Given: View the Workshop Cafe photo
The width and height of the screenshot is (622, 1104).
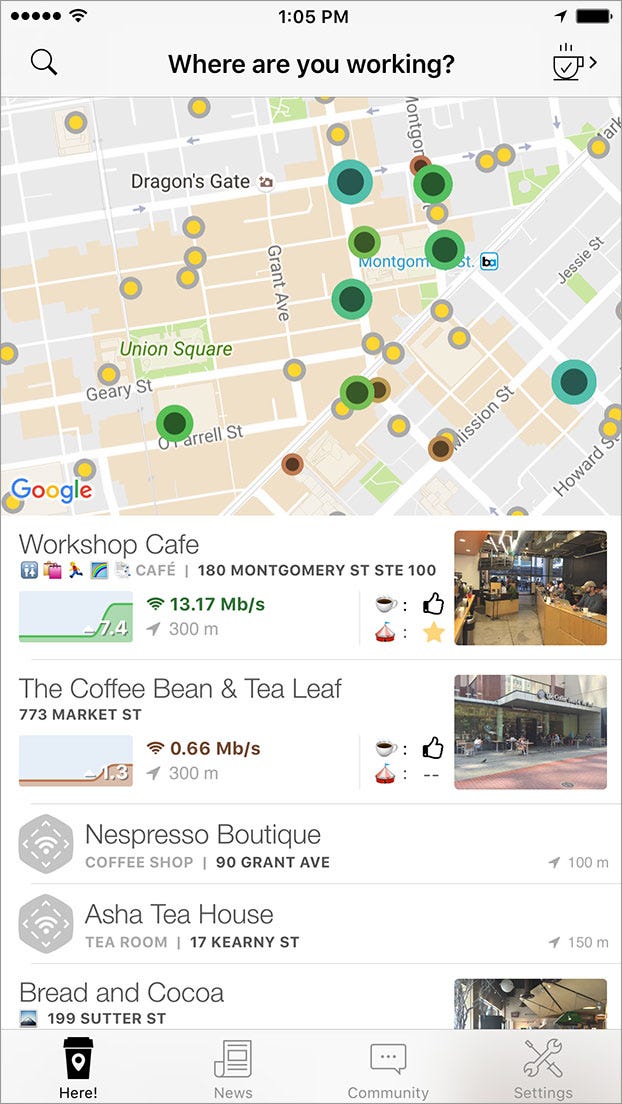Looking at the screenshot, I should [x=531, y=588].
